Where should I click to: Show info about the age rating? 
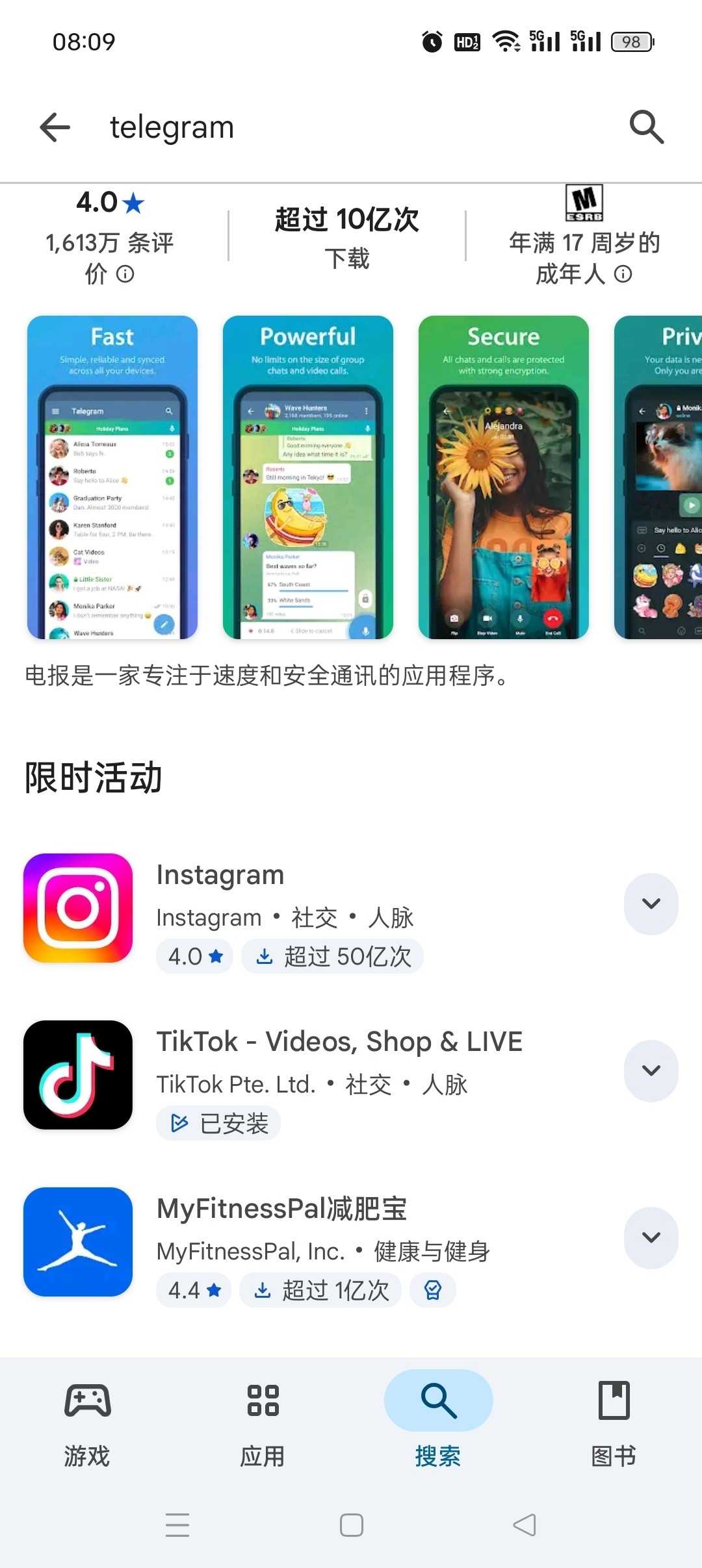tap(623, 274)
